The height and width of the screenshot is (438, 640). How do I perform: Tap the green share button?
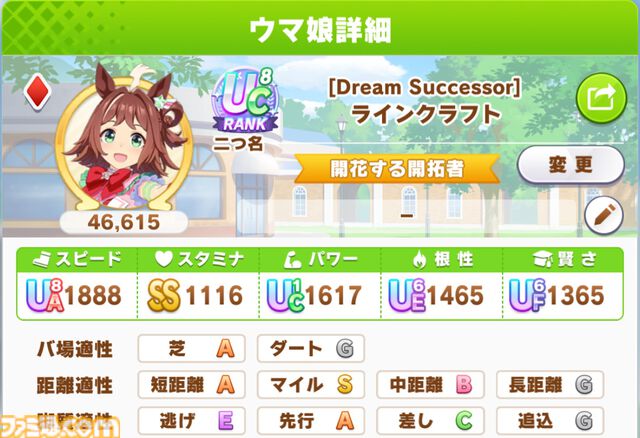coord(600,97)
